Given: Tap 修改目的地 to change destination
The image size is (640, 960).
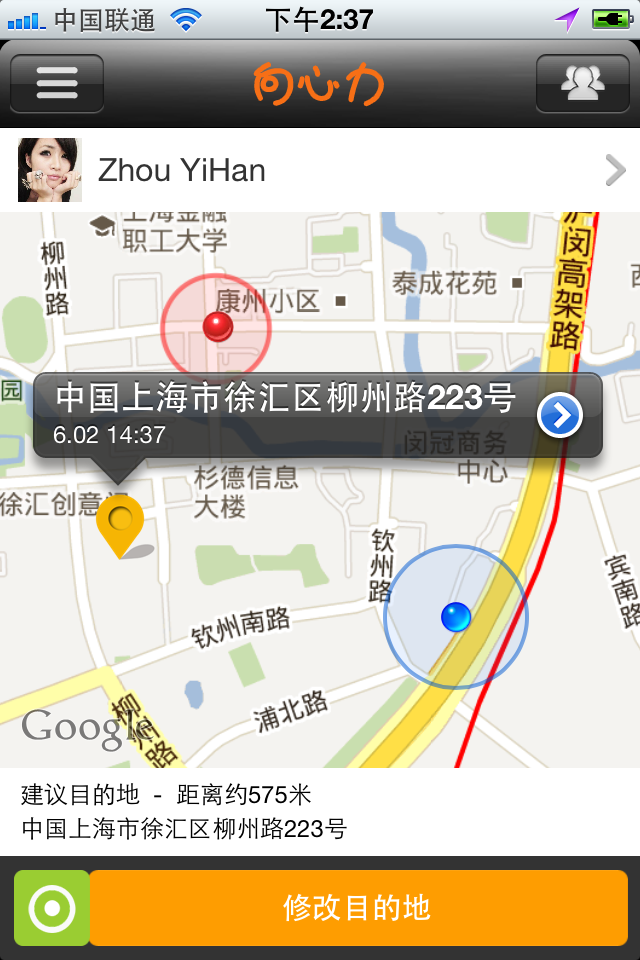Looking at the screenshot, I should click(x=356, y=908).
